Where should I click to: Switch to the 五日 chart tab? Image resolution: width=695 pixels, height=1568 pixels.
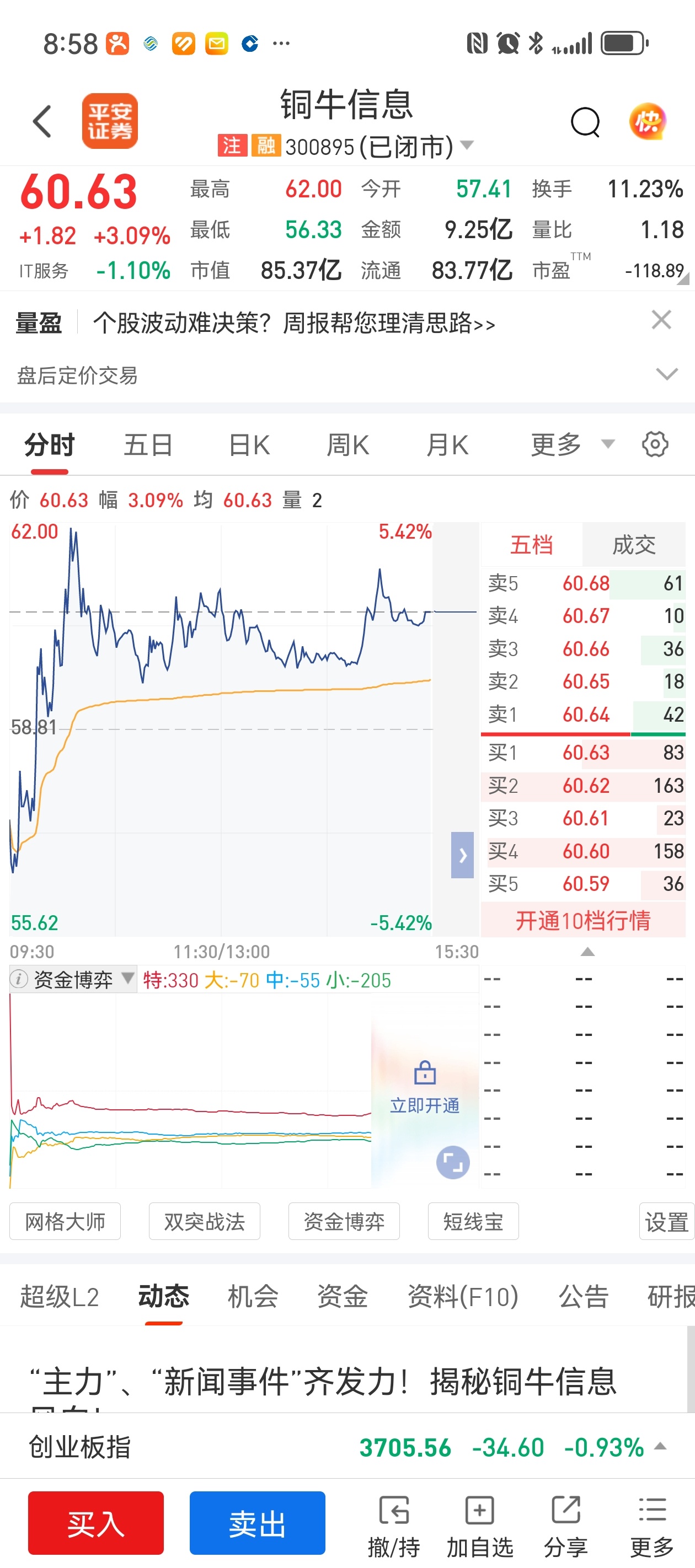click(148, 445)
